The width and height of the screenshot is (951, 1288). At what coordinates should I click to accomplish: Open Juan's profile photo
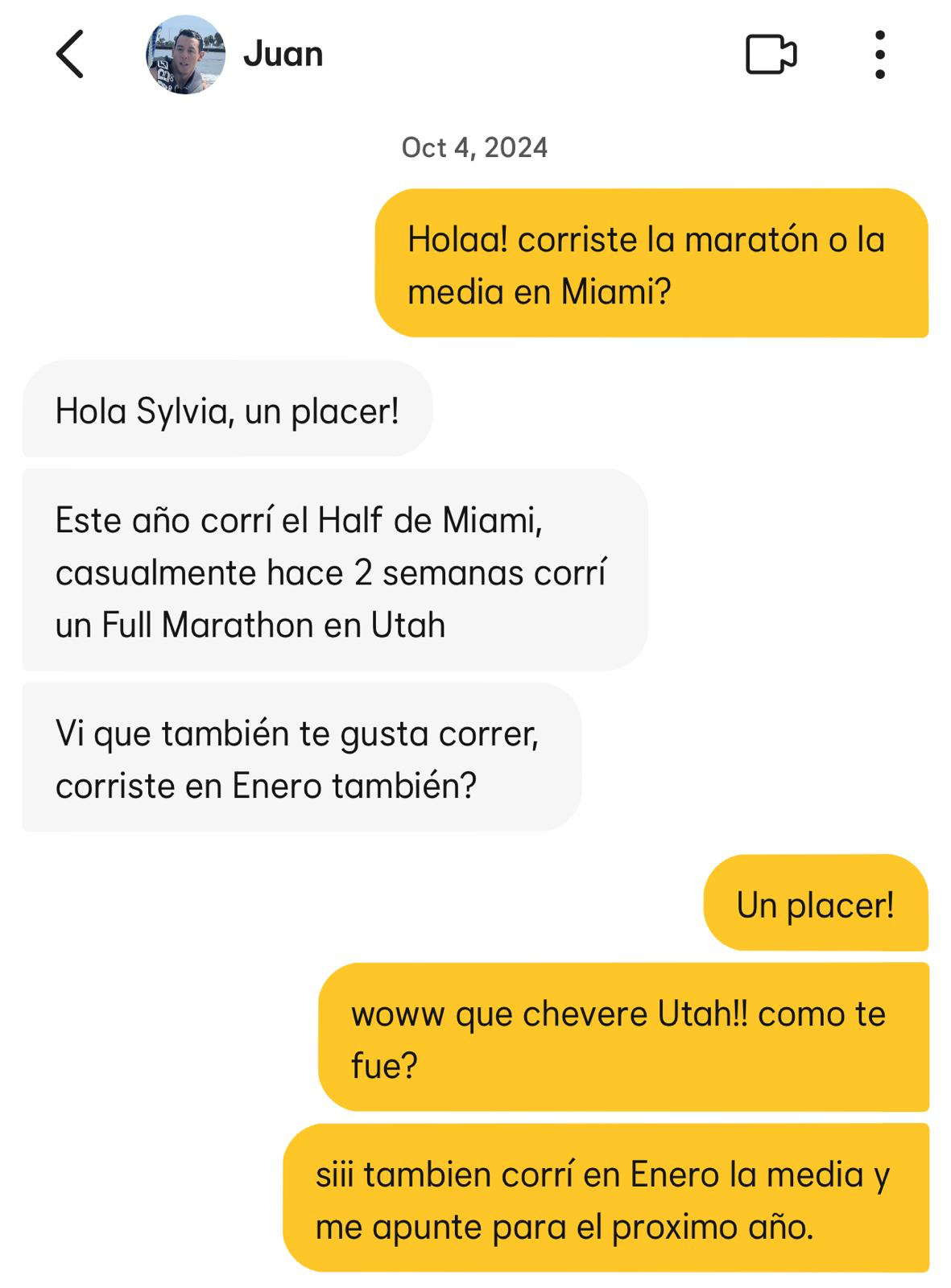coord(185,54)
